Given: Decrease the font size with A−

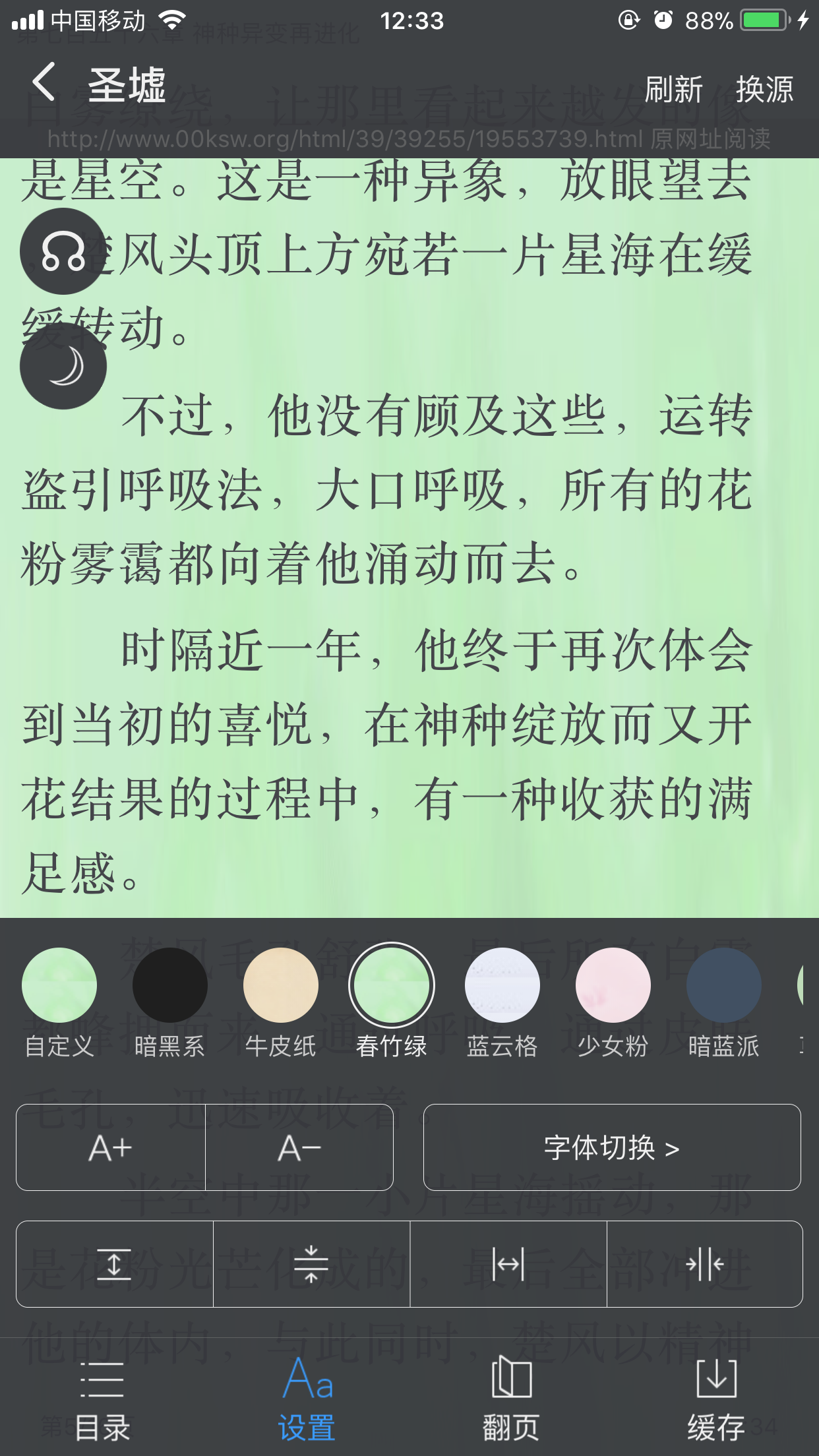Looking at the screenshot, I should tap(299, 1147).
